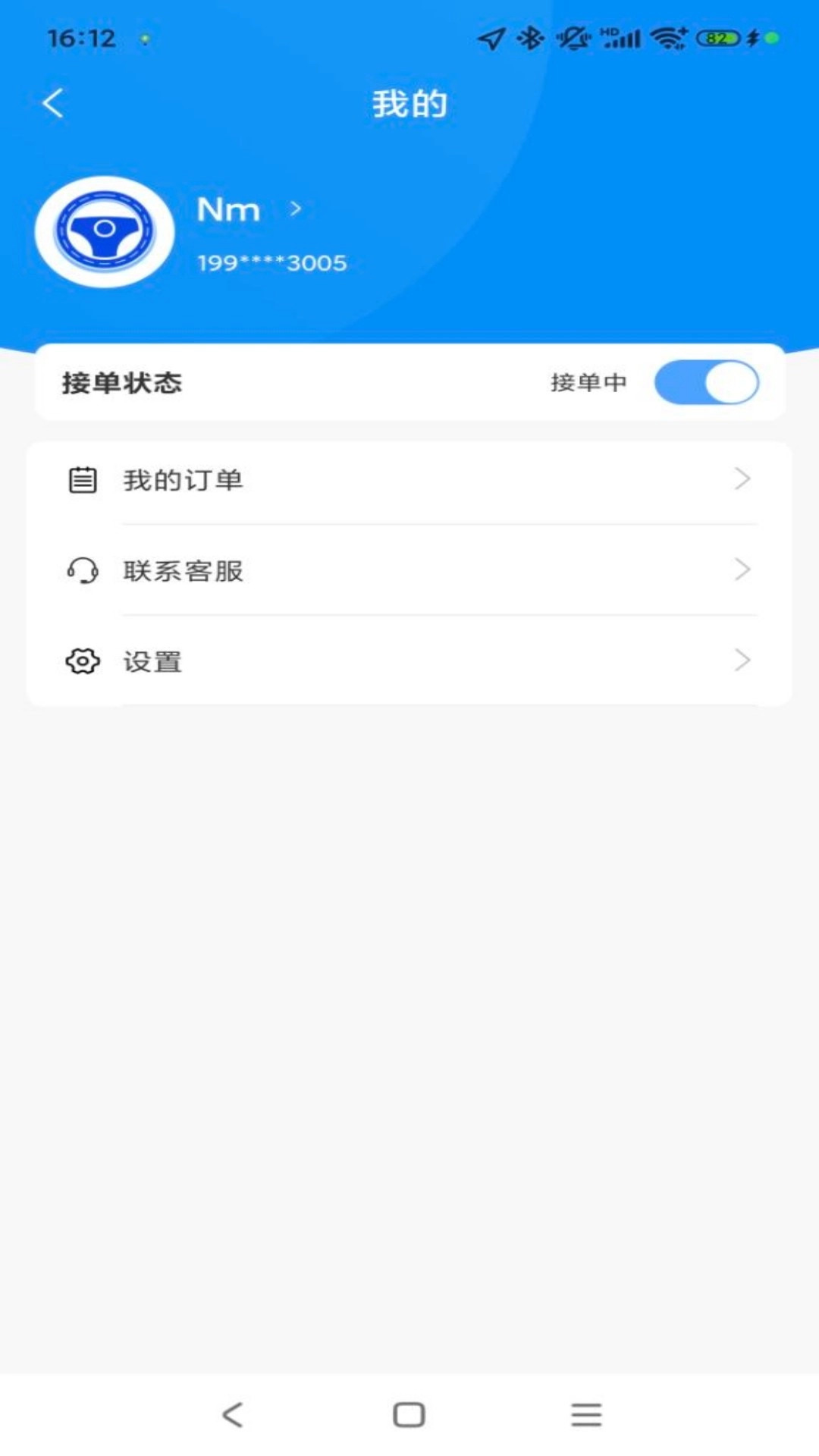Disable order receiving via the blue switch

point(707,383)
